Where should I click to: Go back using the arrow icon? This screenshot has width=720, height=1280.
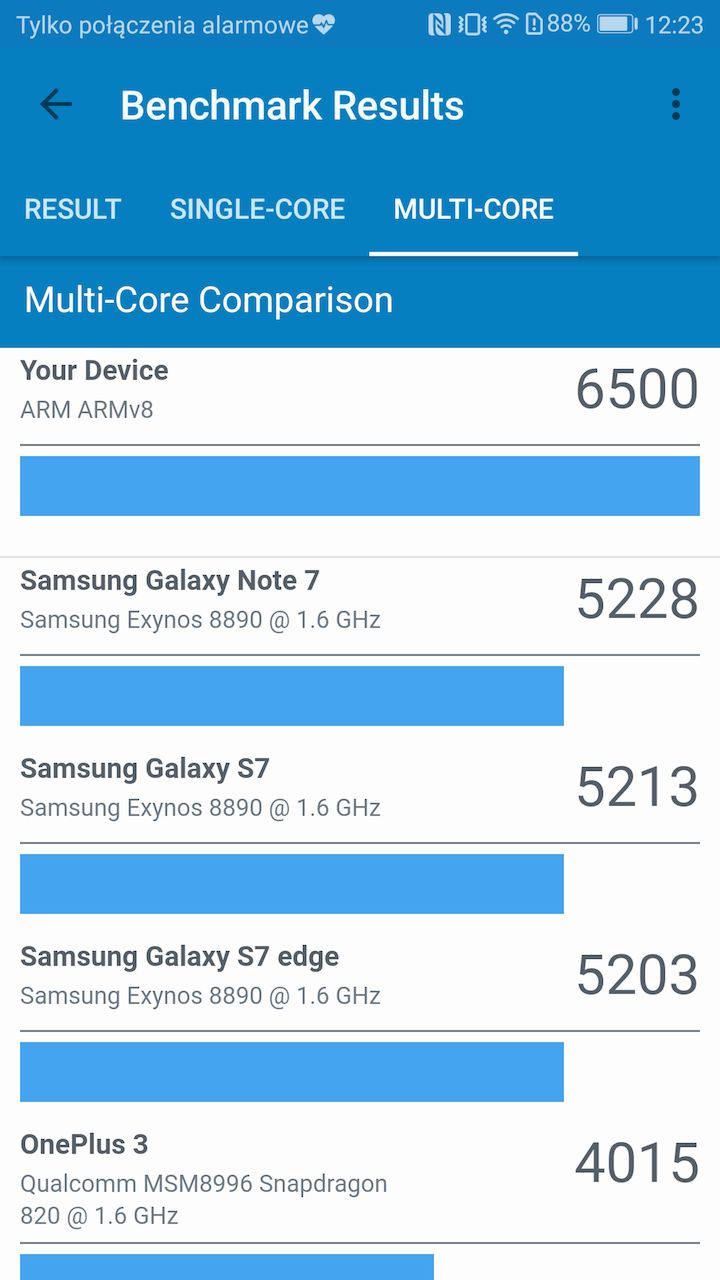(x=56, y=105)
